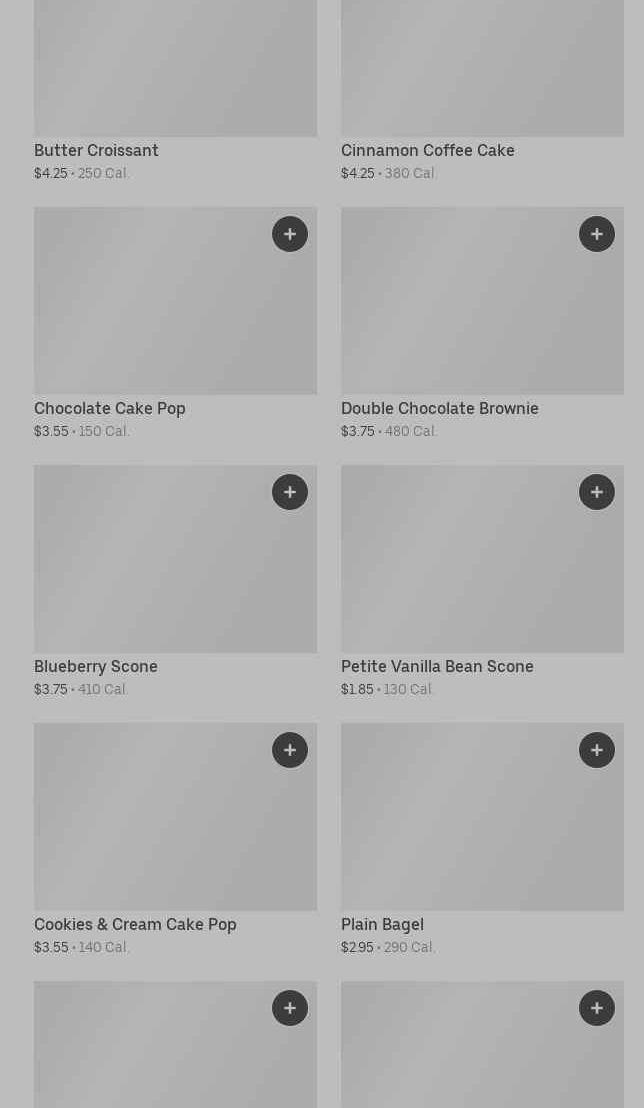This screenshot has height=1108, width=644.
Task: View Double Chocolate Brownie details
Action: pyautogui.click(x=482, y=324)
